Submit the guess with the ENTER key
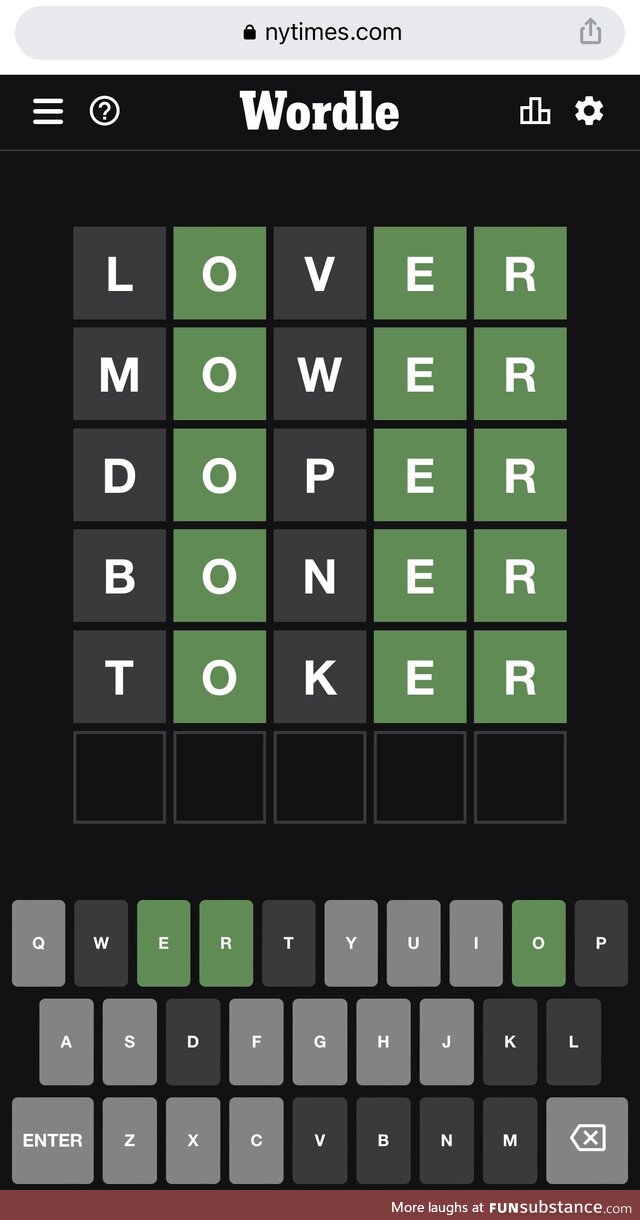Screen dimensions: 640x1220 (53, 1140)
